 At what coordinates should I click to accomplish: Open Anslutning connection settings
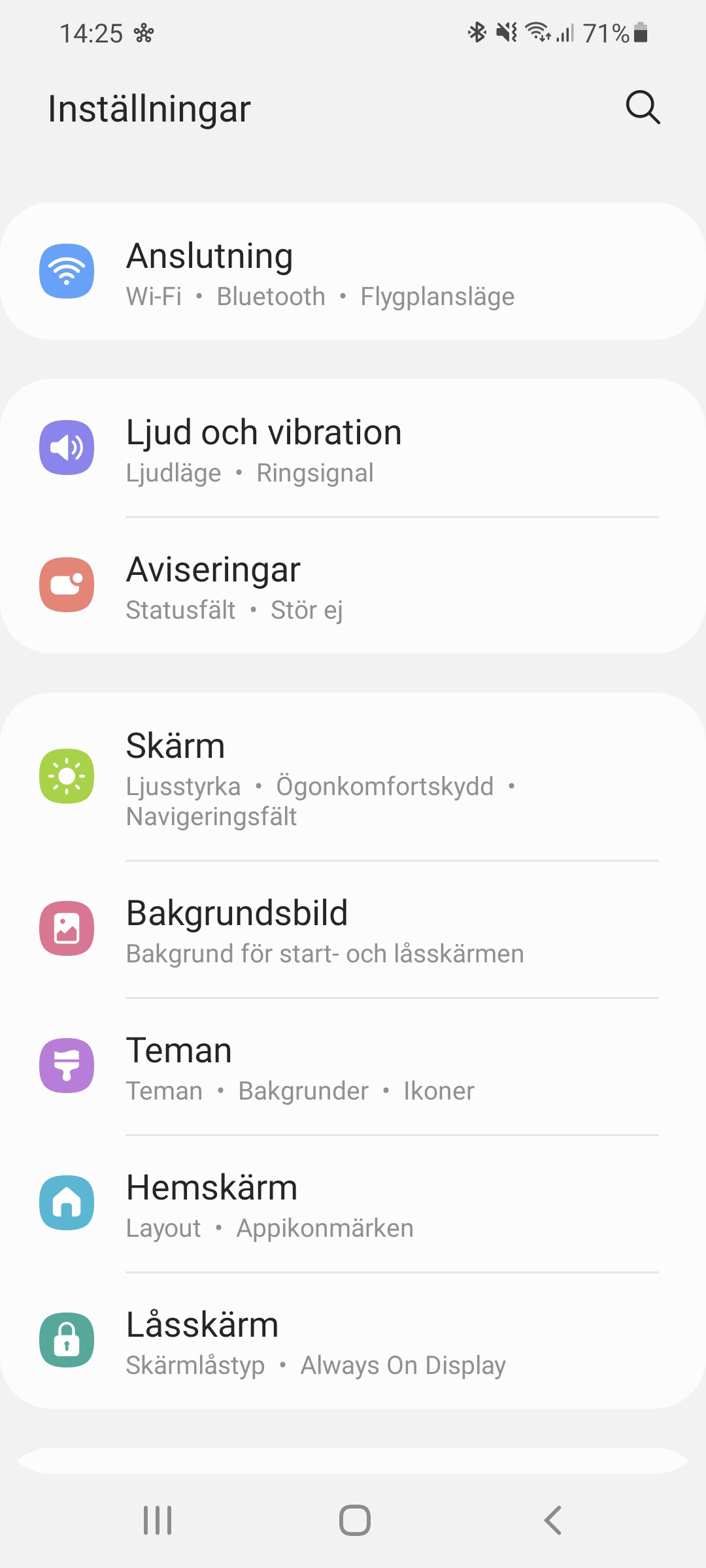353,272
